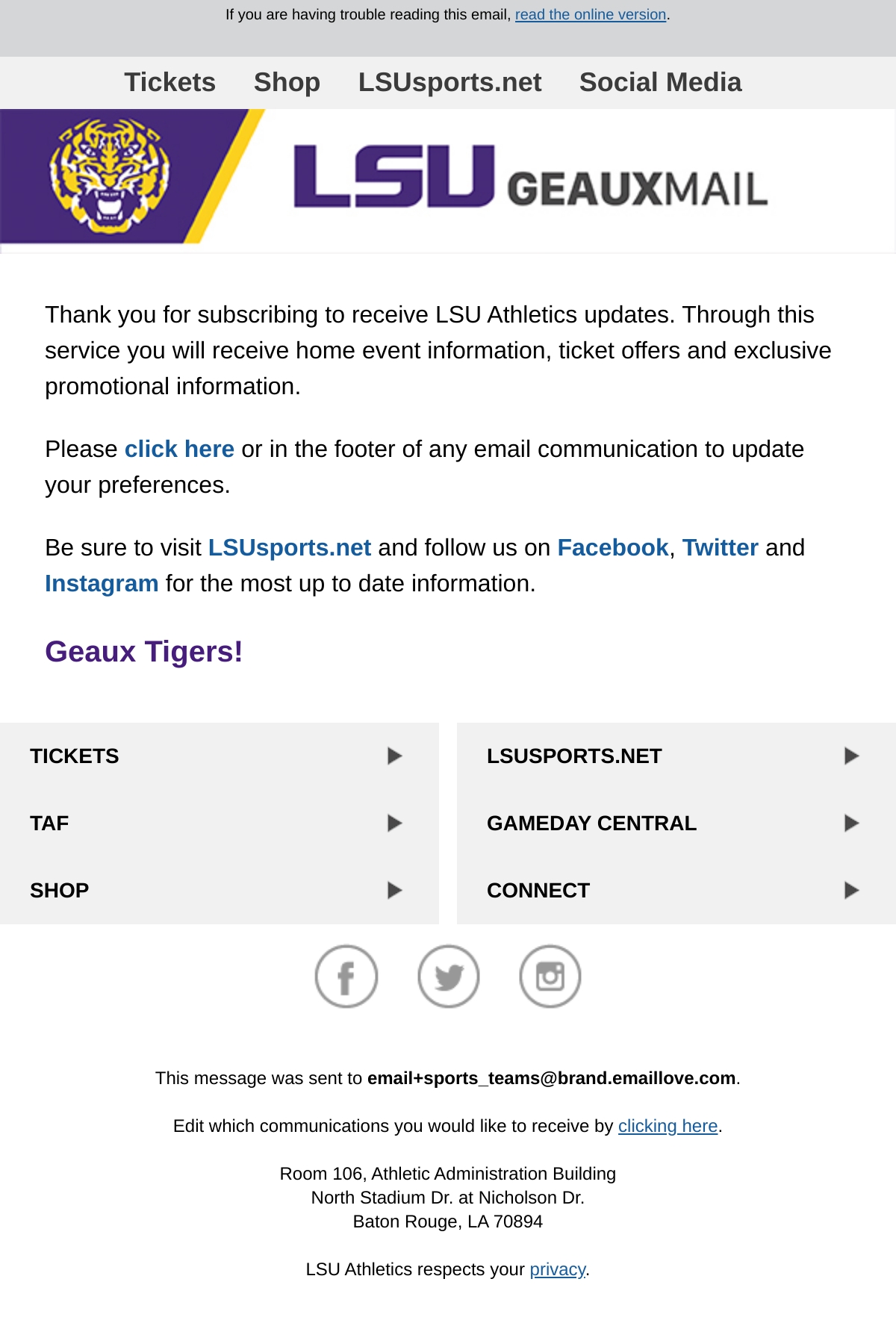This screenshot has height=1329, width=896.
Task: Open the TICKETS row
Action: pos(220,756)
